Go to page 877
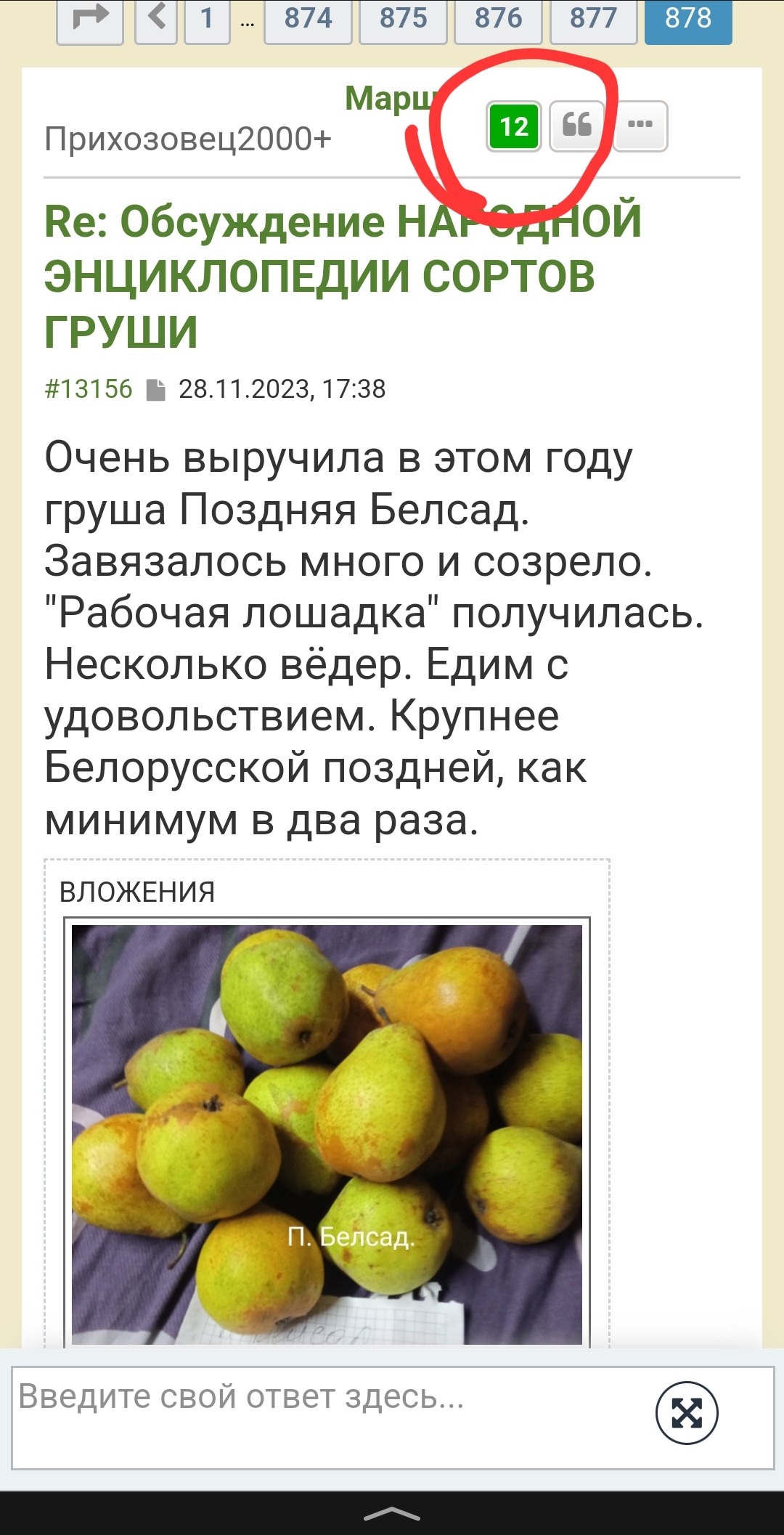 (x=593, y=19)
